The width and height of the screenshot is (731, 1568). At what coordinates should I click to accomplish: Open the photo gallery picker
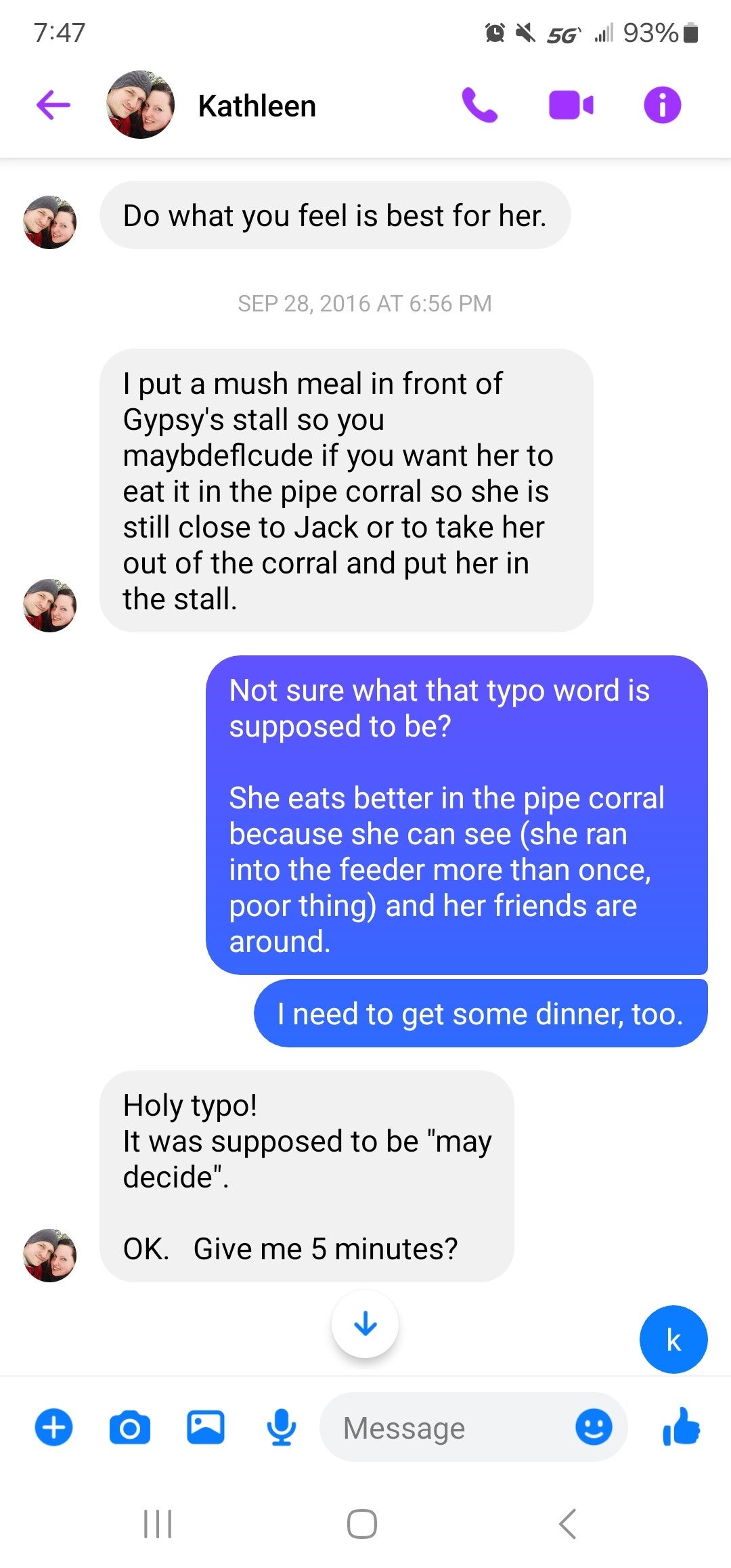click(x=205, y=1427)
